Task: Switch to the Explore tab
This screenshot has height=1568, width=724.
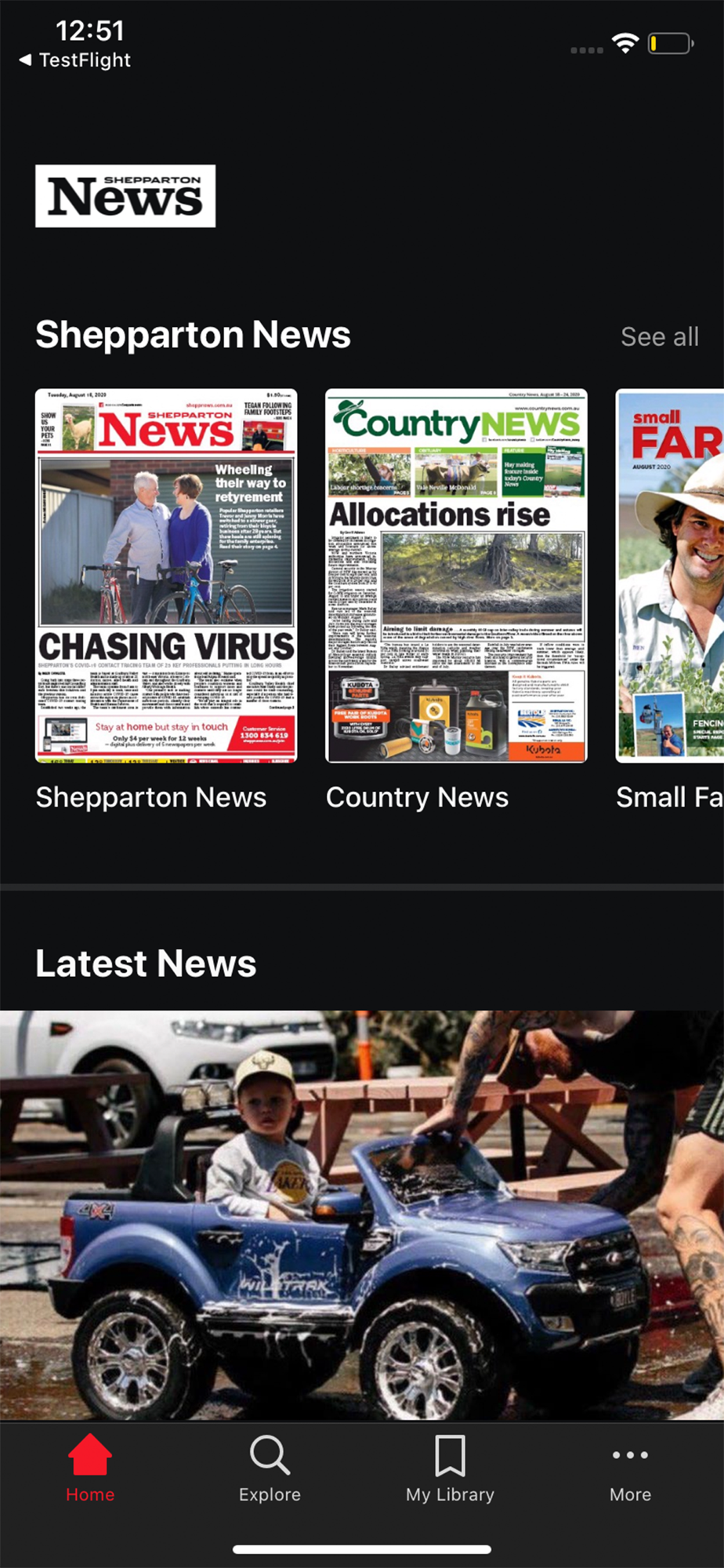Action: (x=270, y=1468)
